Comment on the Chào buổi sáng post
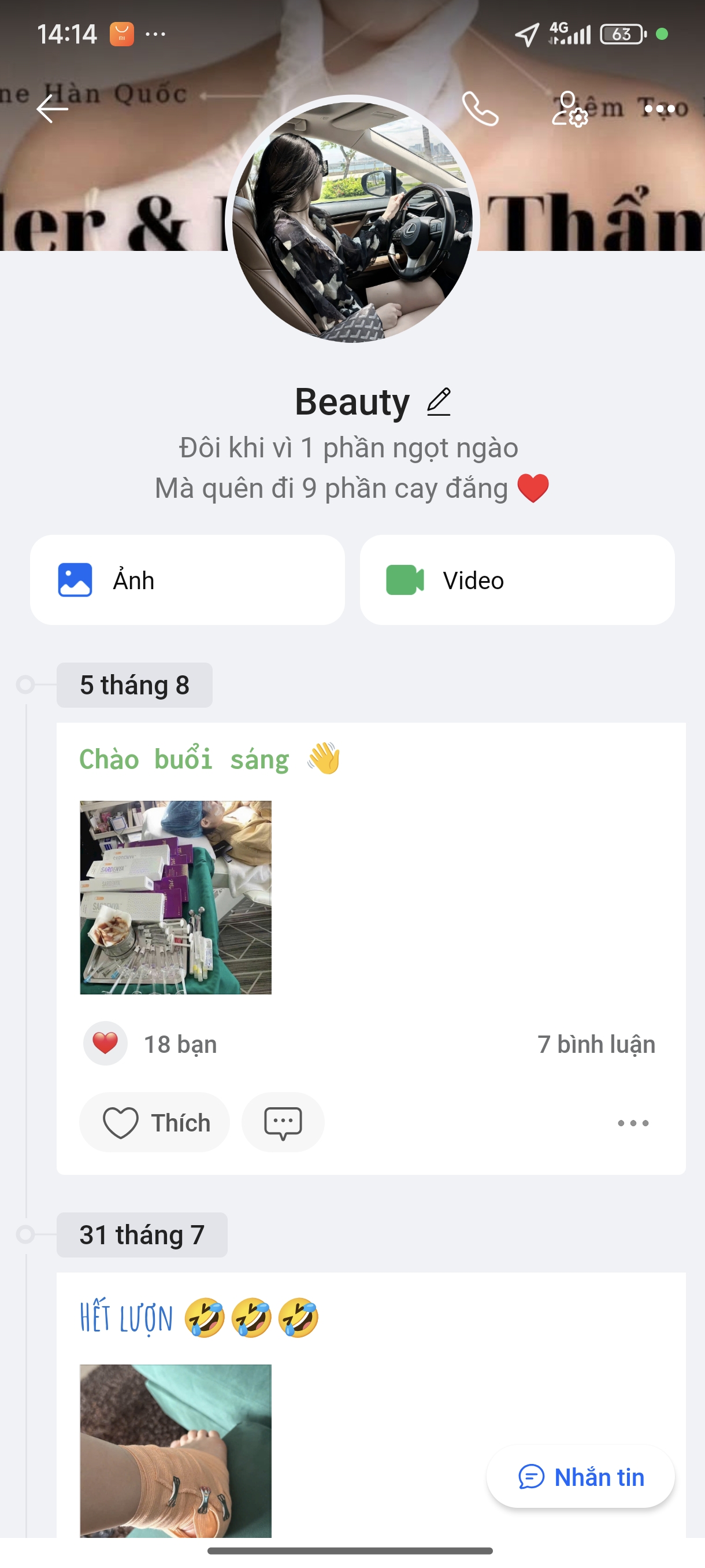Viewport: 705px width, 1568px height. coord(283,1122)
